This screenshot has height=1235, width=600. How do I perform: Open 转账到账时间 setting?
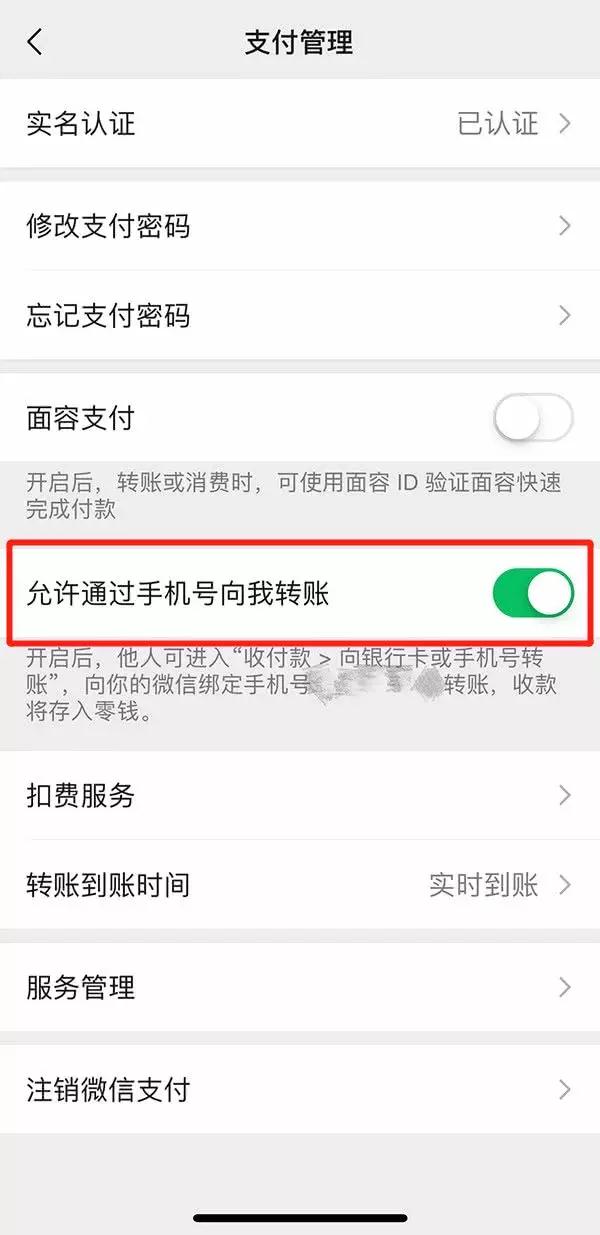[x=300, y=885]
